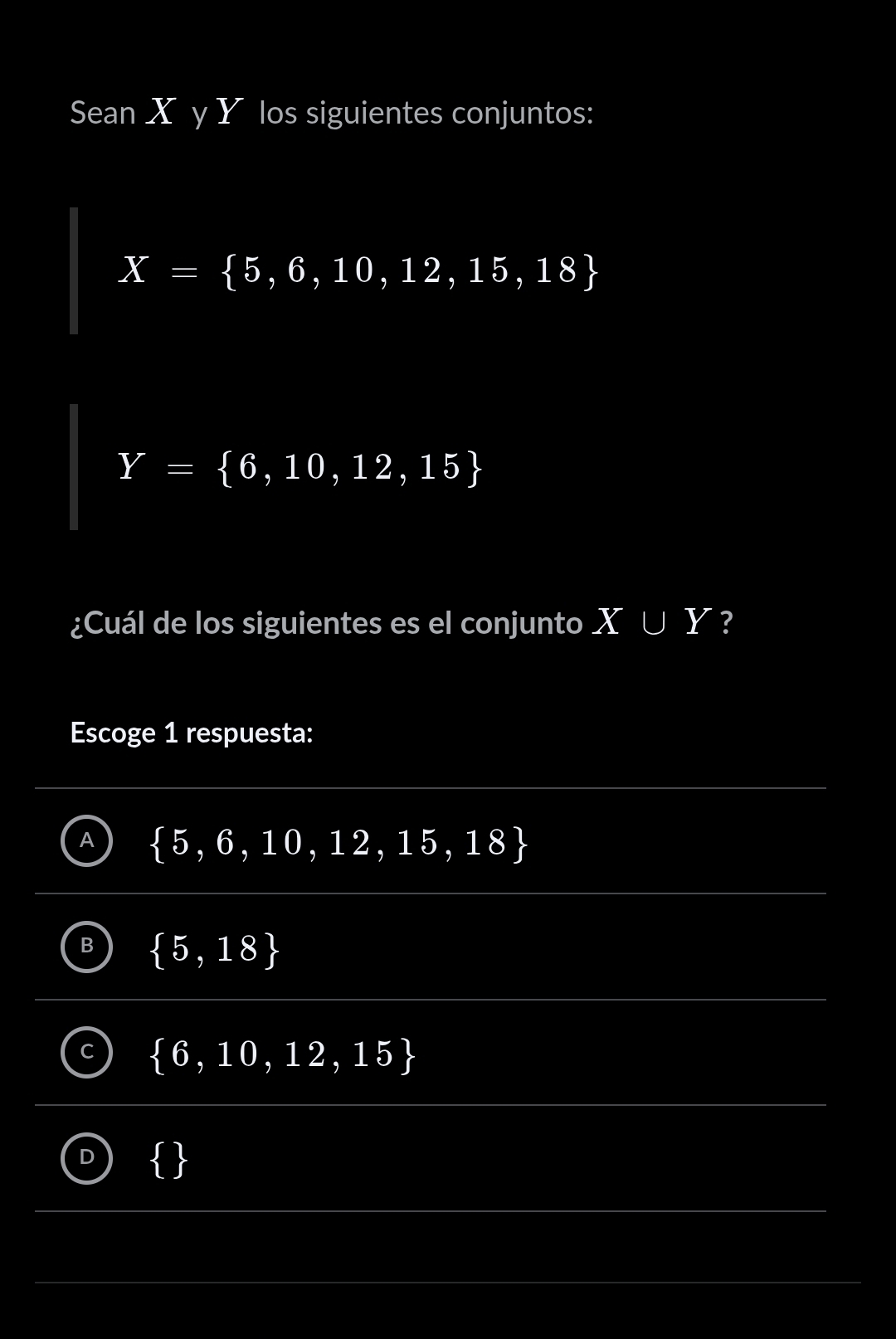
Task: Select answer option D radio button
Action: pos(85,1157)
